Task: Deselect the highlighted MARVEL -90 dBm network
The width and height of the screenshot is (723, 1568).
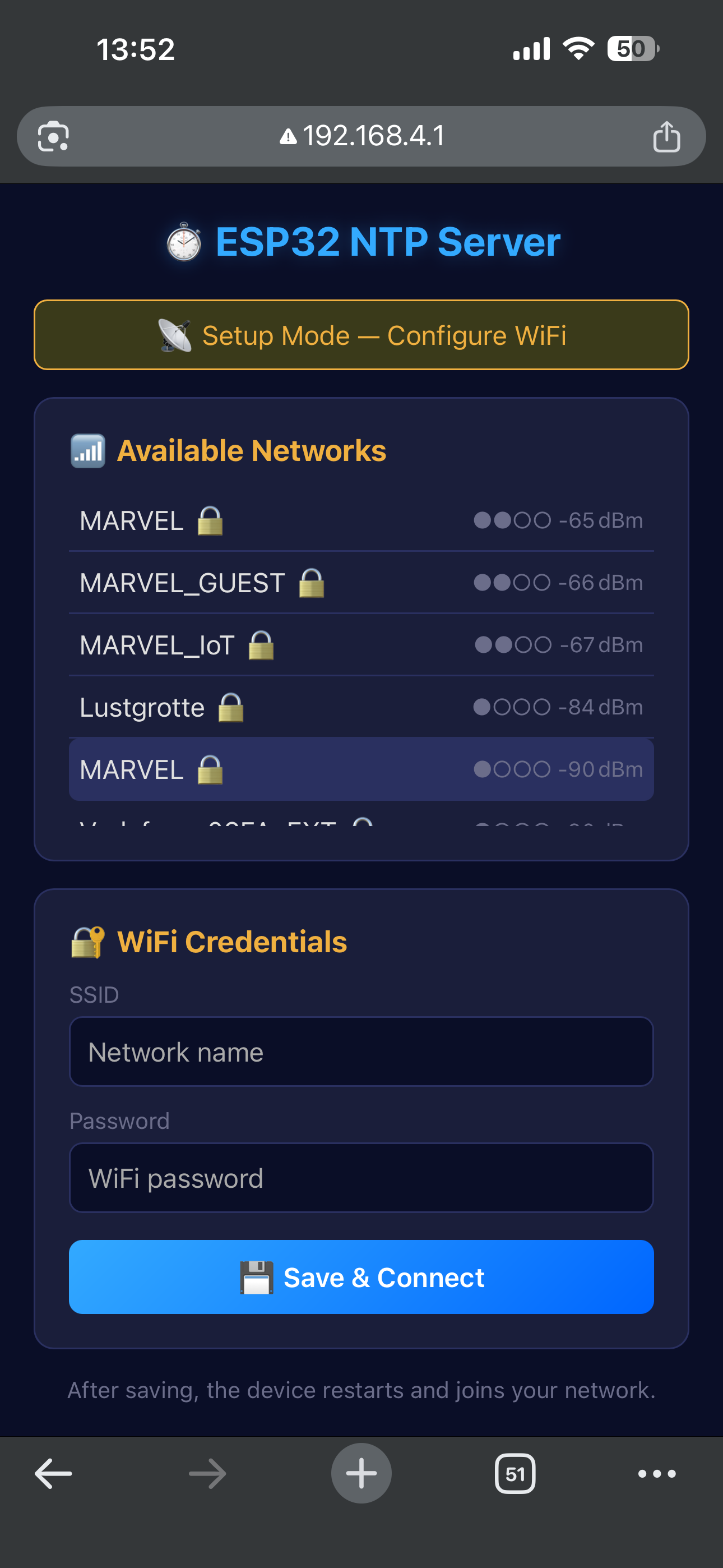Action: click(361, 769)
